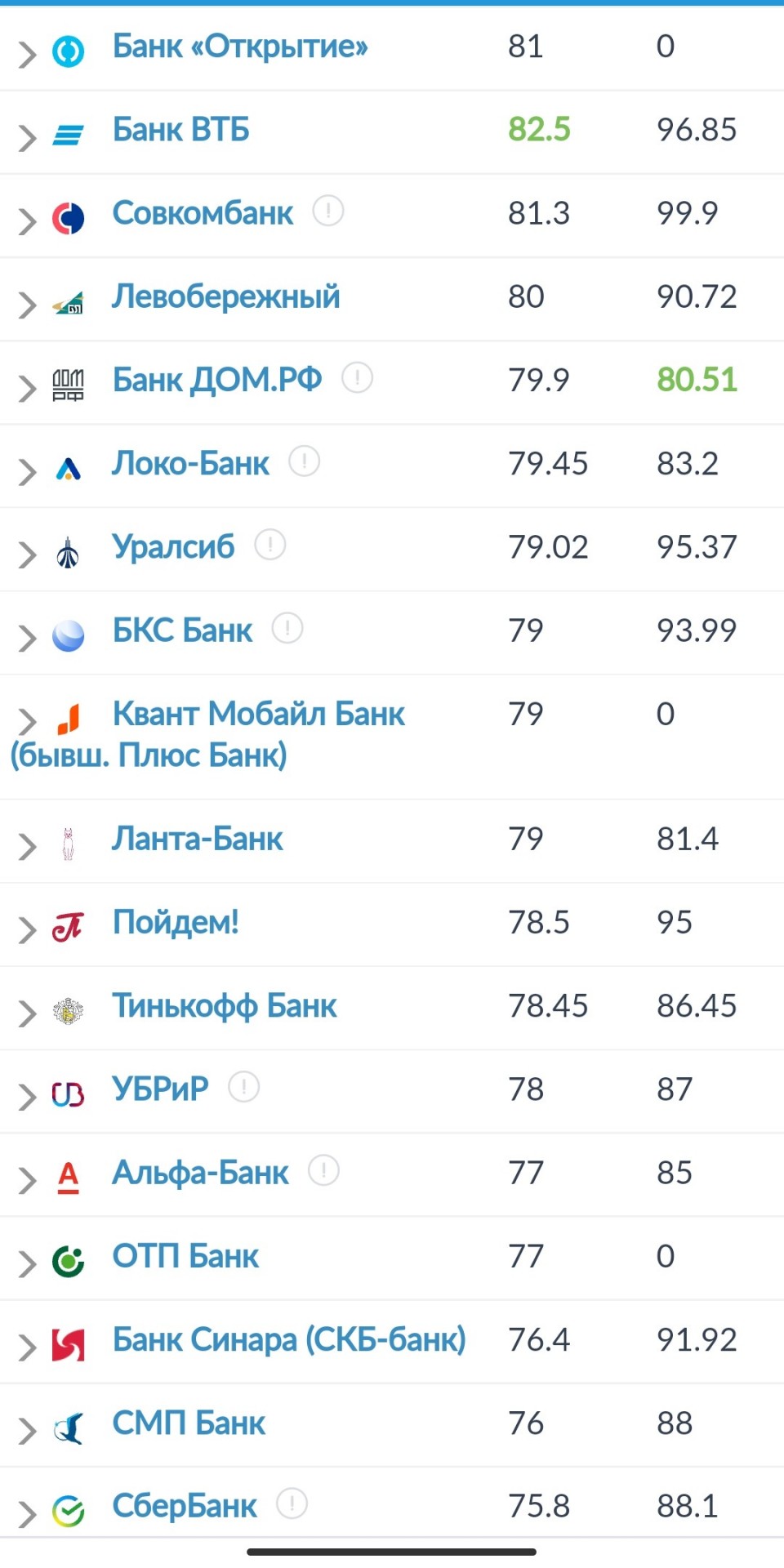Expand the Ланта-Банк row chevron
The width and height of the screenshot is (784, 1568).
(28, 846)
